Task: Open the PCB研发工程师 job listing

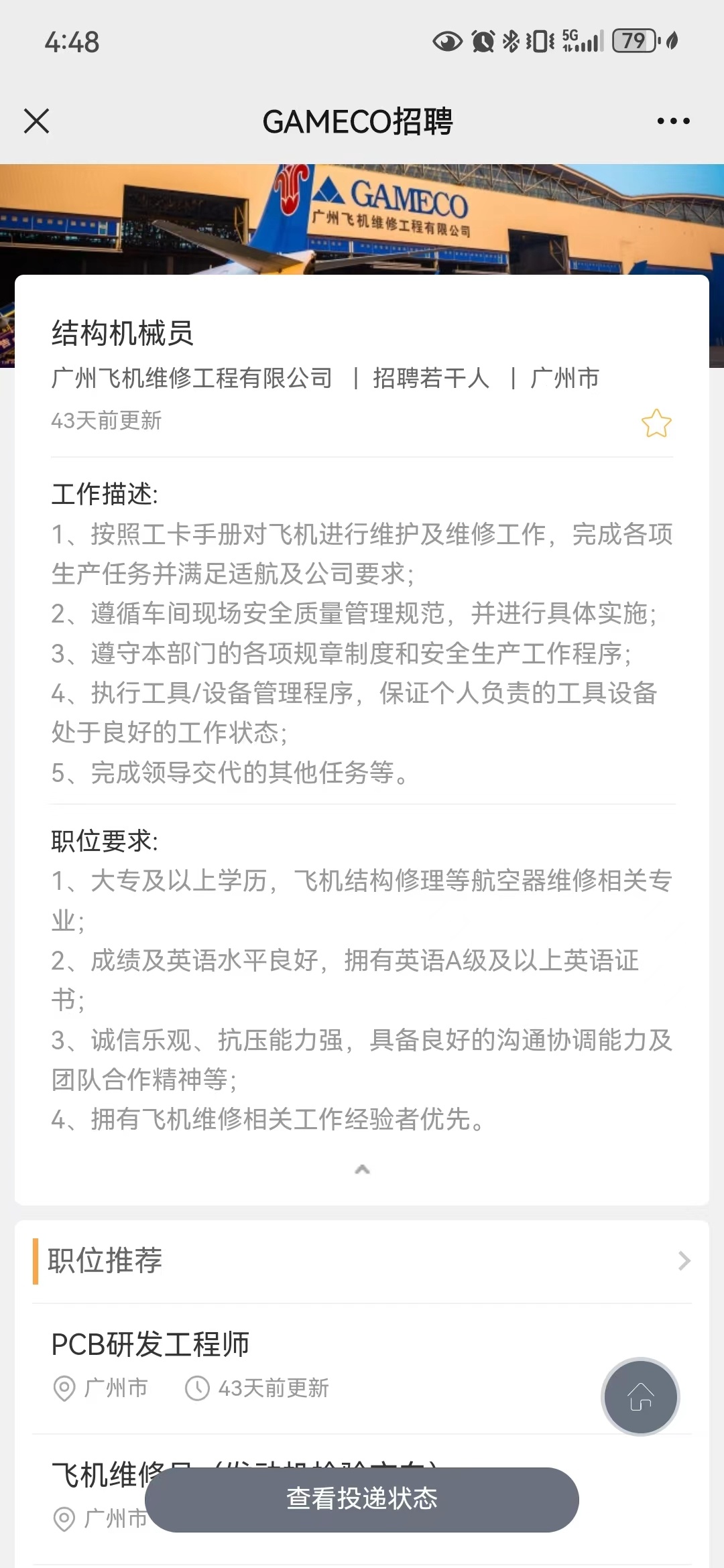Action: pyautogui.click(x=362, y=1367)
